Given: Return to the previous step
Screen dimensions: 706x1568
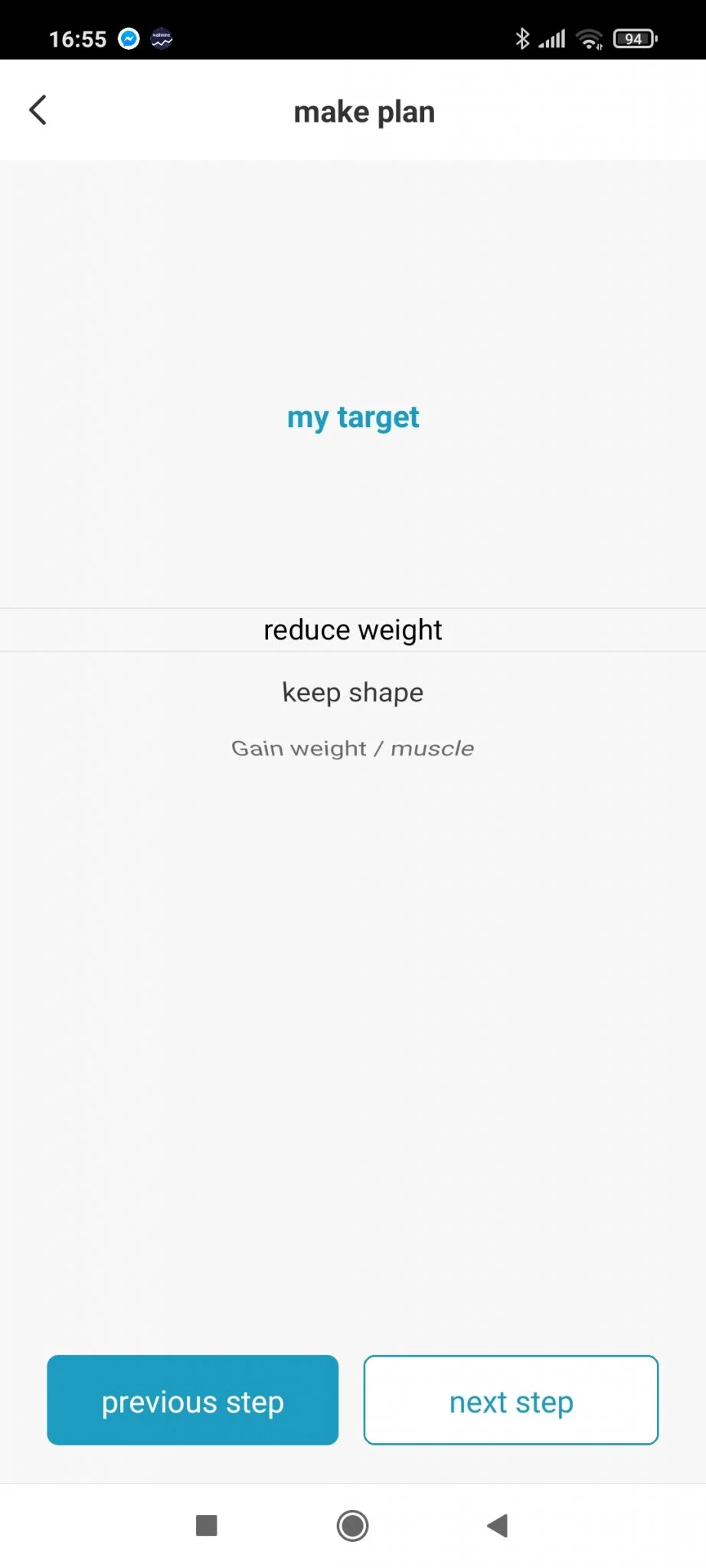Looking at the screenshot, I should [x=192, y=1400].
